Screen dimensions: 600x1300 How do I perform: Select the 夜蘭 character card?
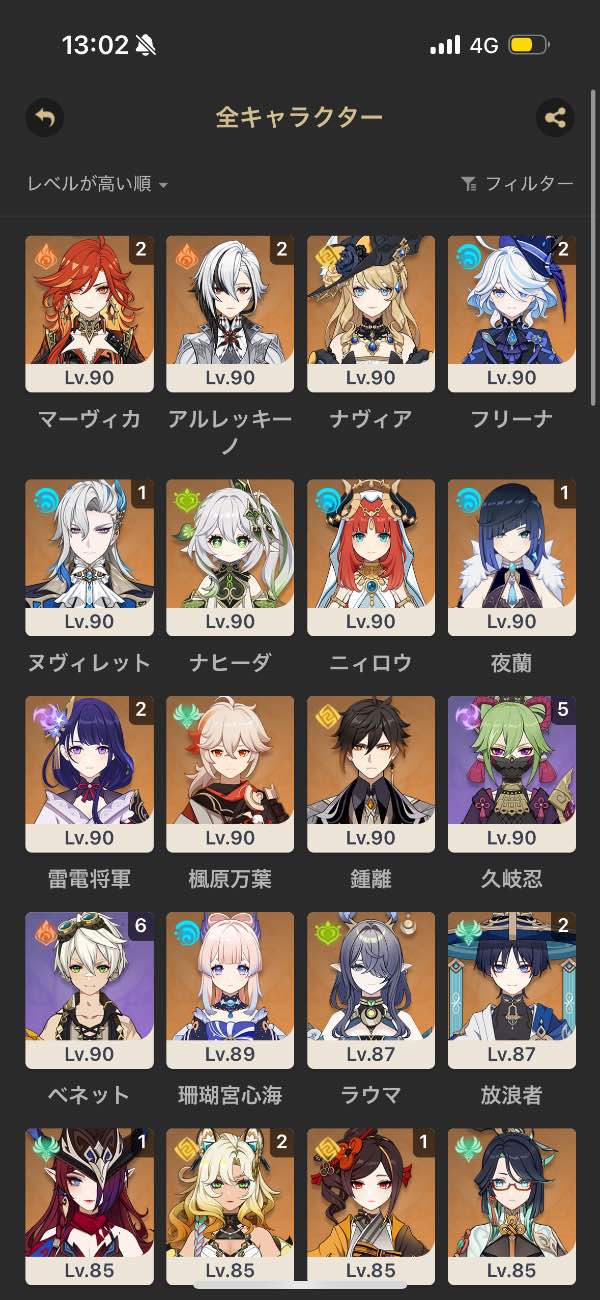(512, 556)
